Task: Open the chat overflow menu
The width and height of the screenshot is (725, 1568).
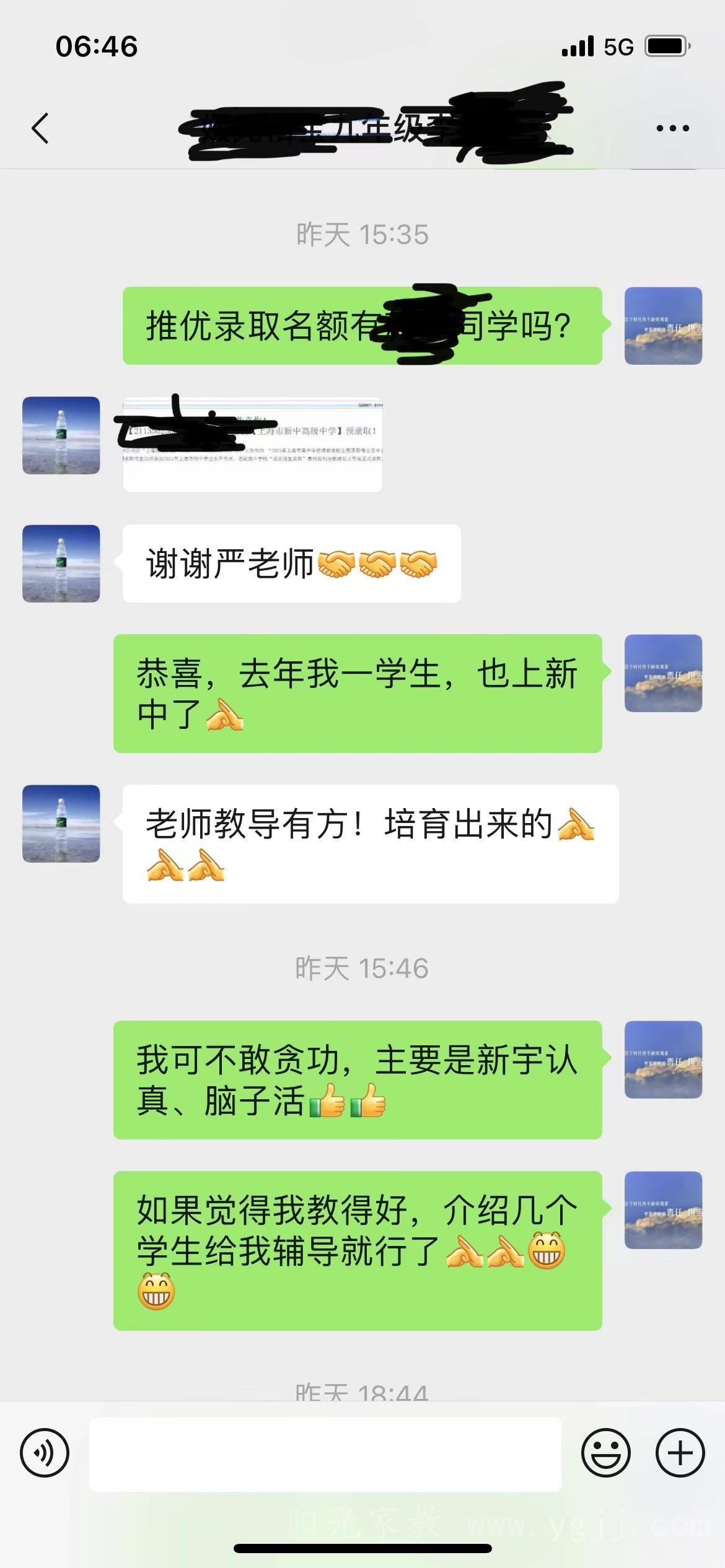Action: (672, 128)
